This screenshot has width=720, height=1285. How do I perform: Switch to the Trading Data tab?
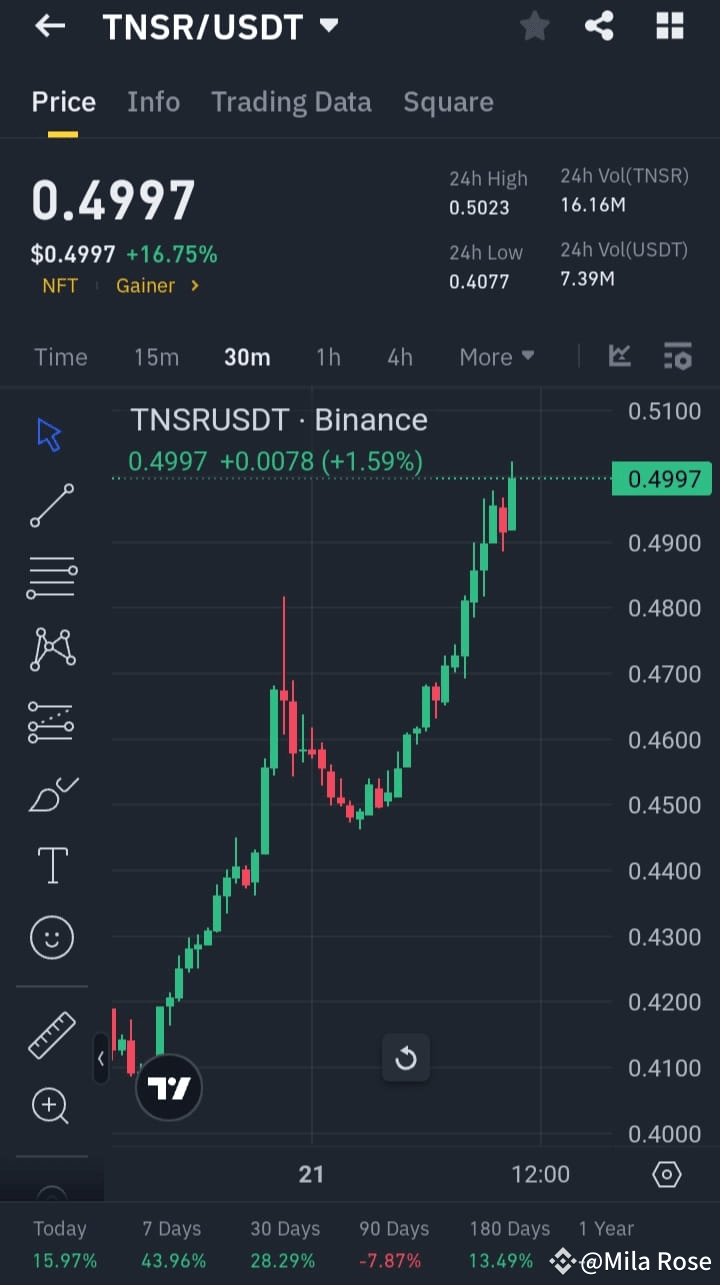(x=291, y=101)
